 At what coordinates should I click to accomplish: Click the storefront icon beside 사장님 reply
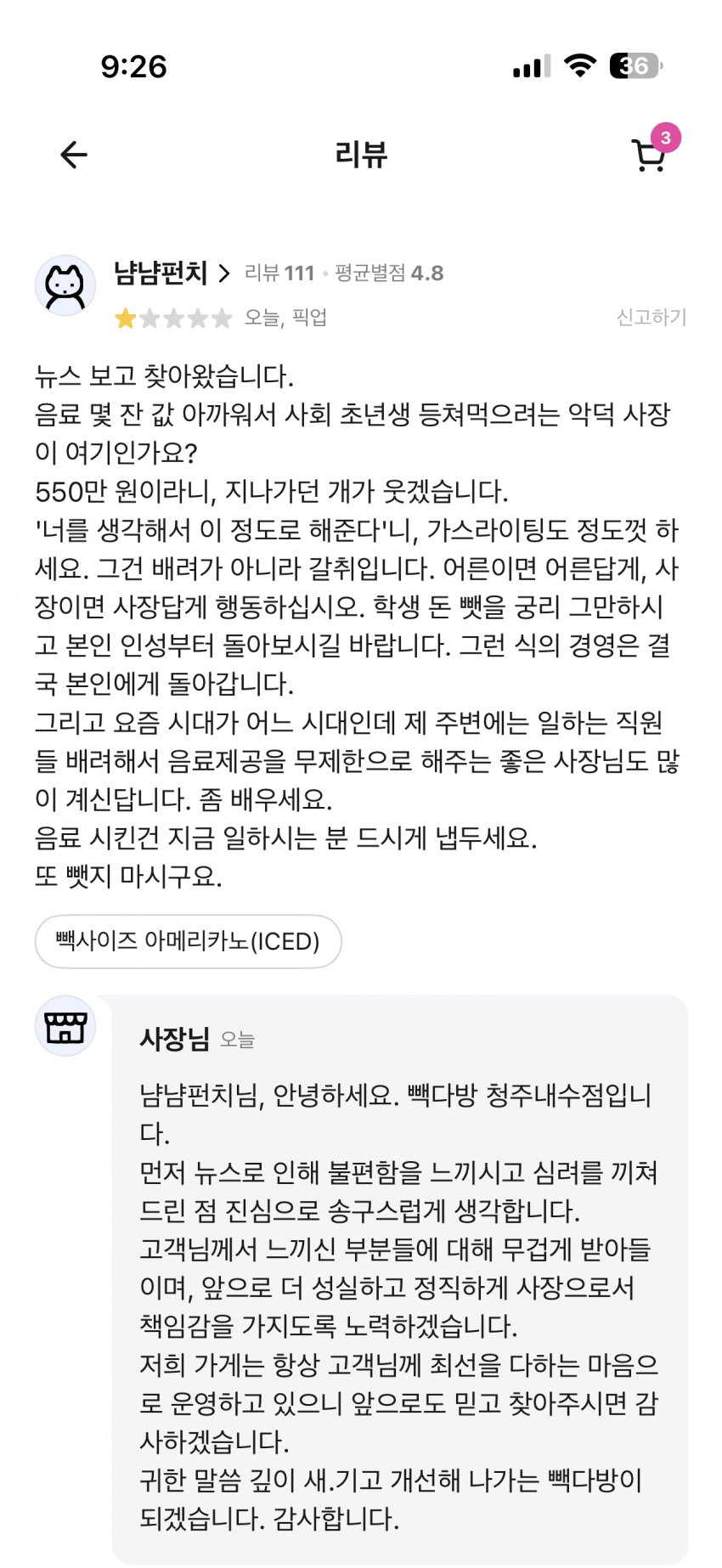click(x=65, y=1026)
